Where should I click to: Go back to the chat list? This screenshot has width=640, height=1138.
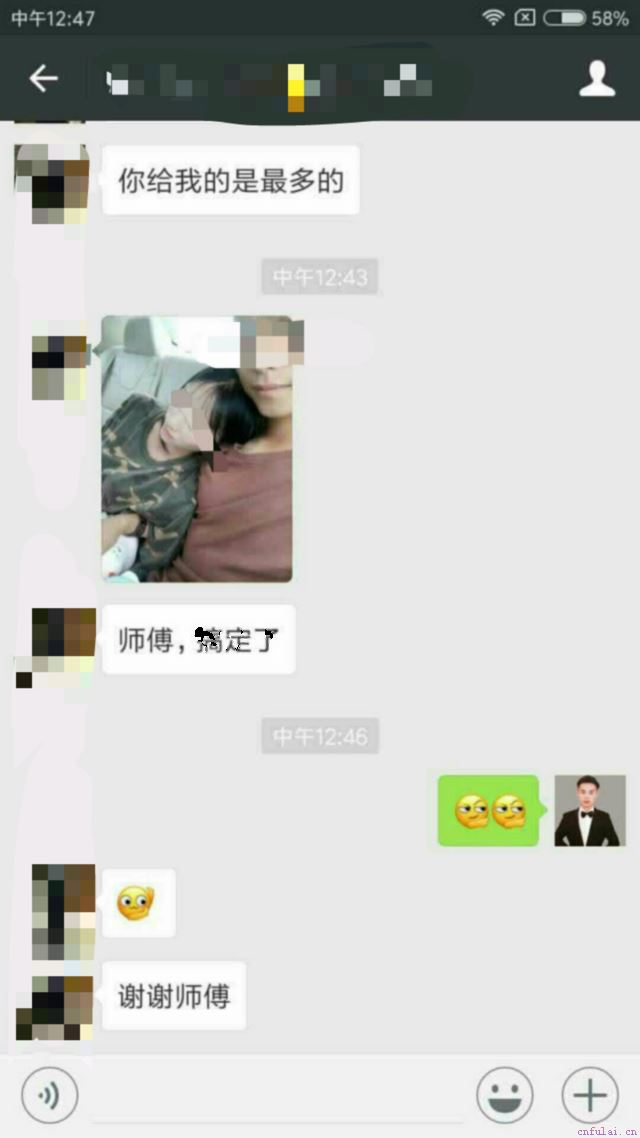point(43,79)
